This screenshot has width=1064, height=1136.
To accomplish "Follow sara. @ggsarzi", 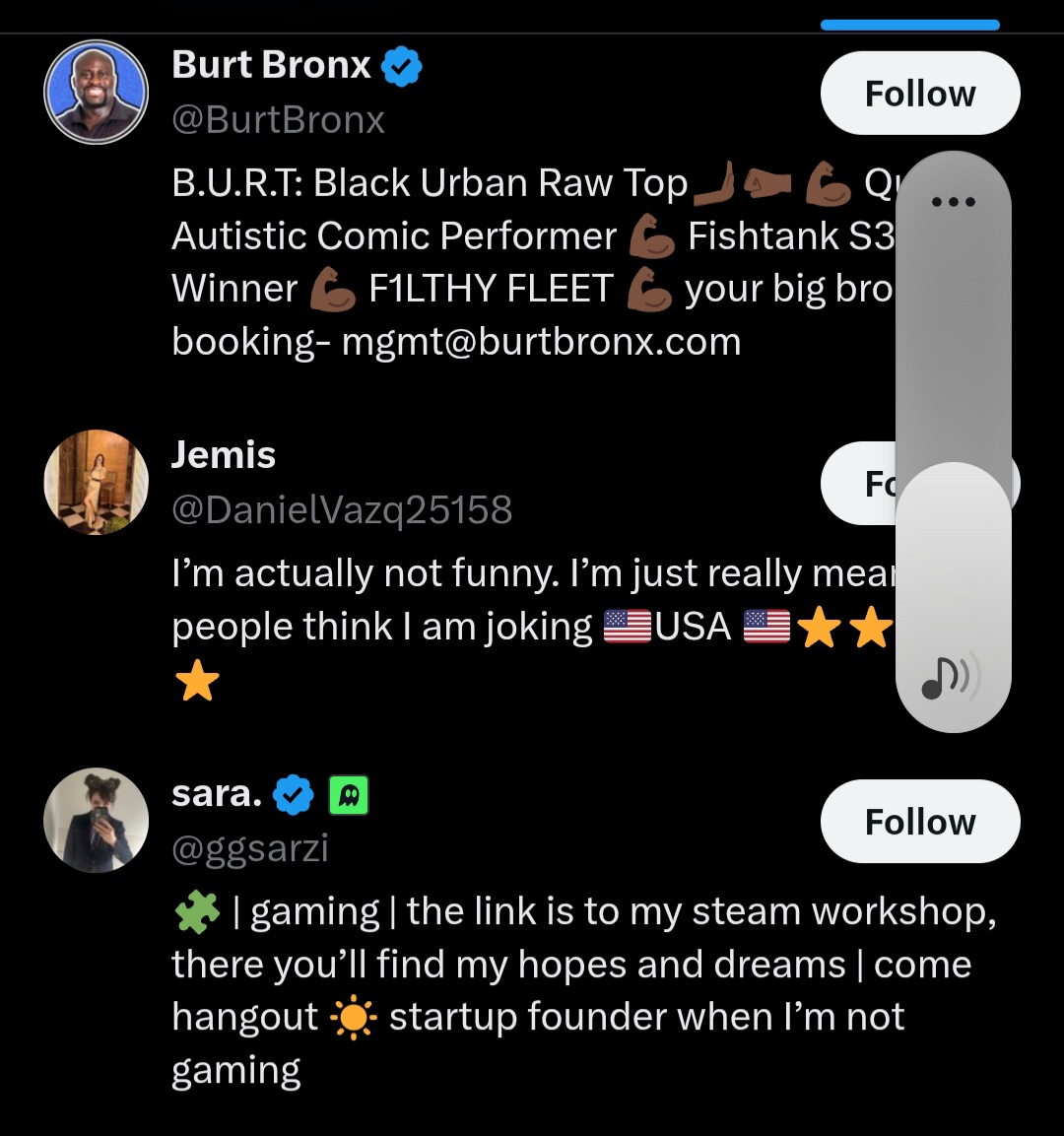I will point(919,822).
